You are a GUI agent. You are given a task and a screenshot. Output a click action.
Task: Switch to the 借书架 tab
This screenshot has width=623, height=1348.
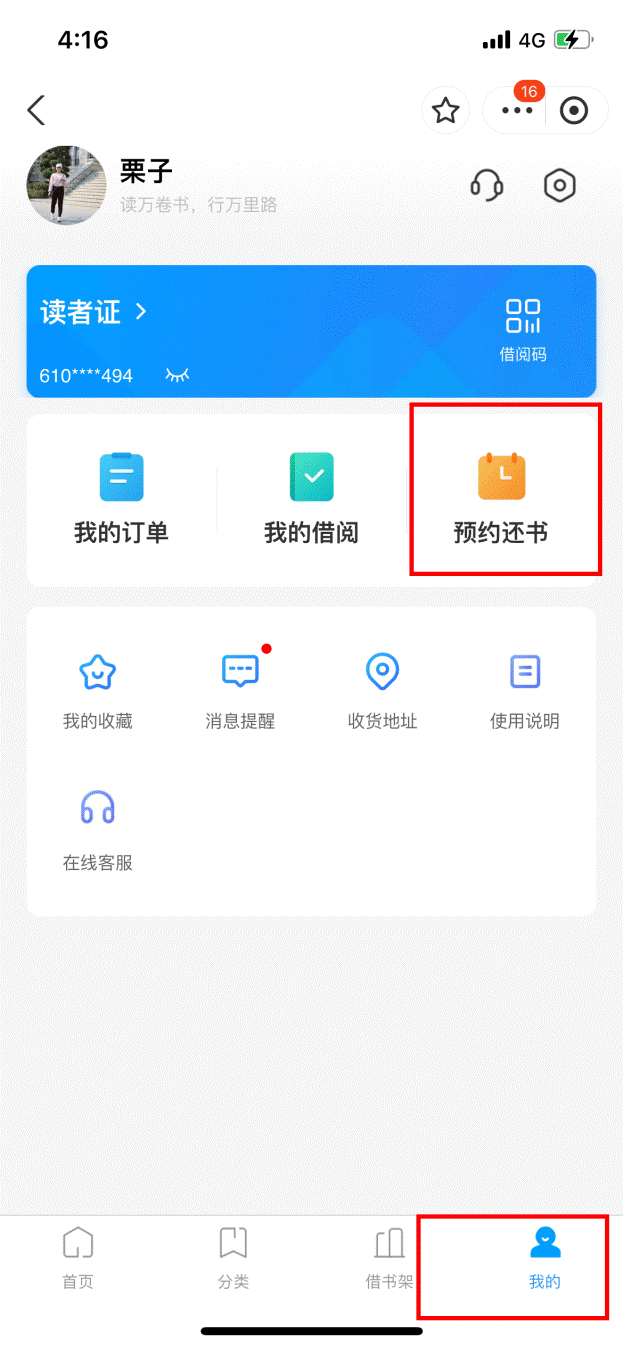[x=389, y=1258]
